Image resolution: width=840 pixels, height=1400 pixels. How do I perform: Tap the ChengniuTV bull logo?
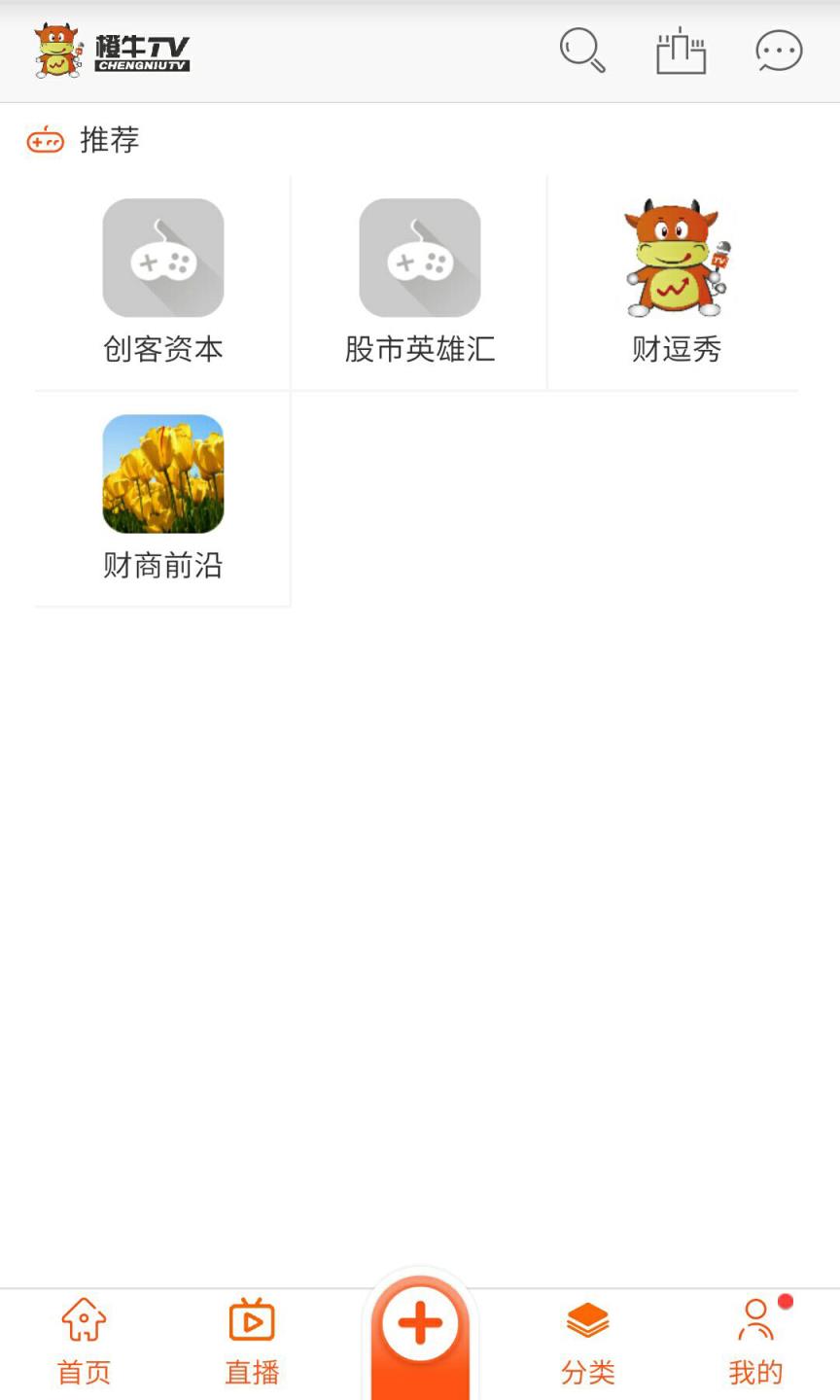coord(56,49)
